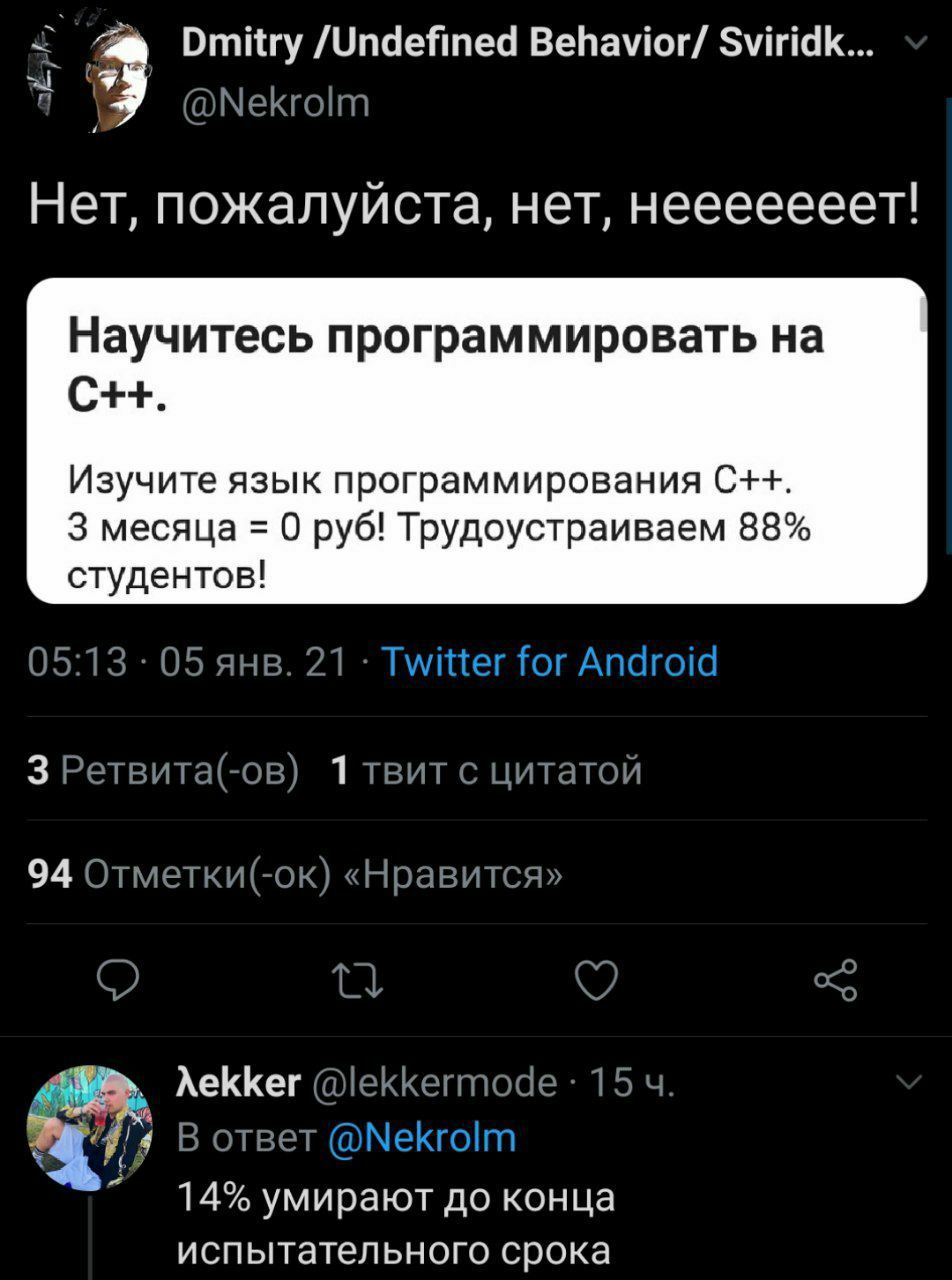Image resolution: width=952 pixels, height=1280 pixels.
Task: Show the 94 likes list
Action: click(295, 873)
